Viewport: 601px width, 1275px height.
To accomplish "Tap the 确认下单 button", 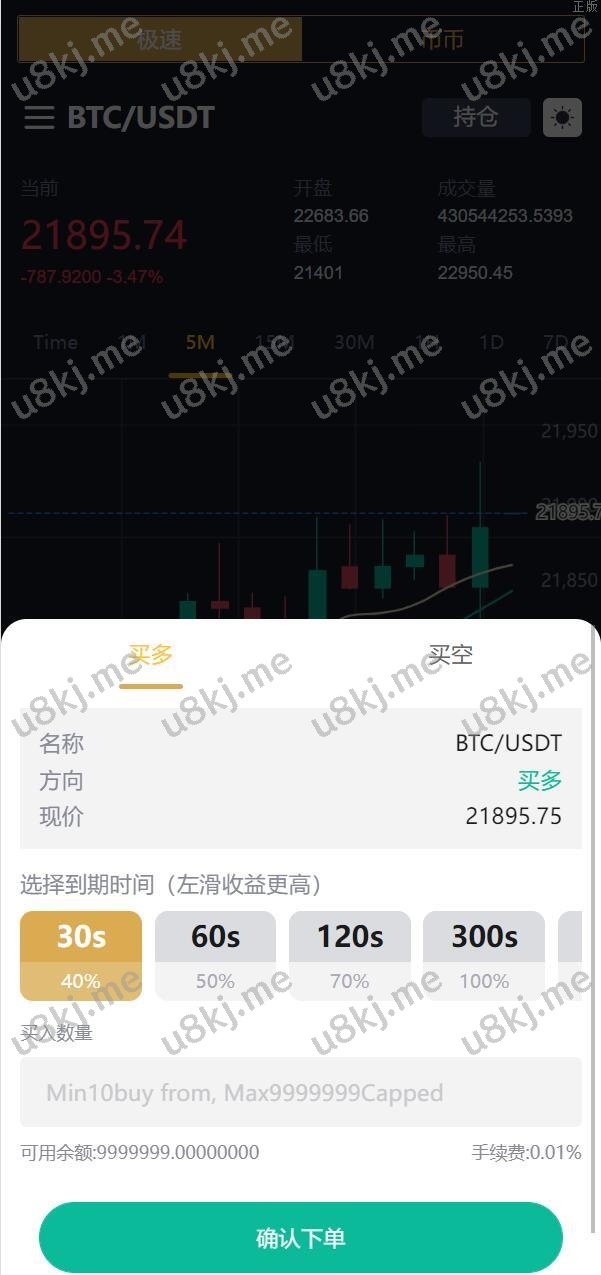I will click(300, 1238).
